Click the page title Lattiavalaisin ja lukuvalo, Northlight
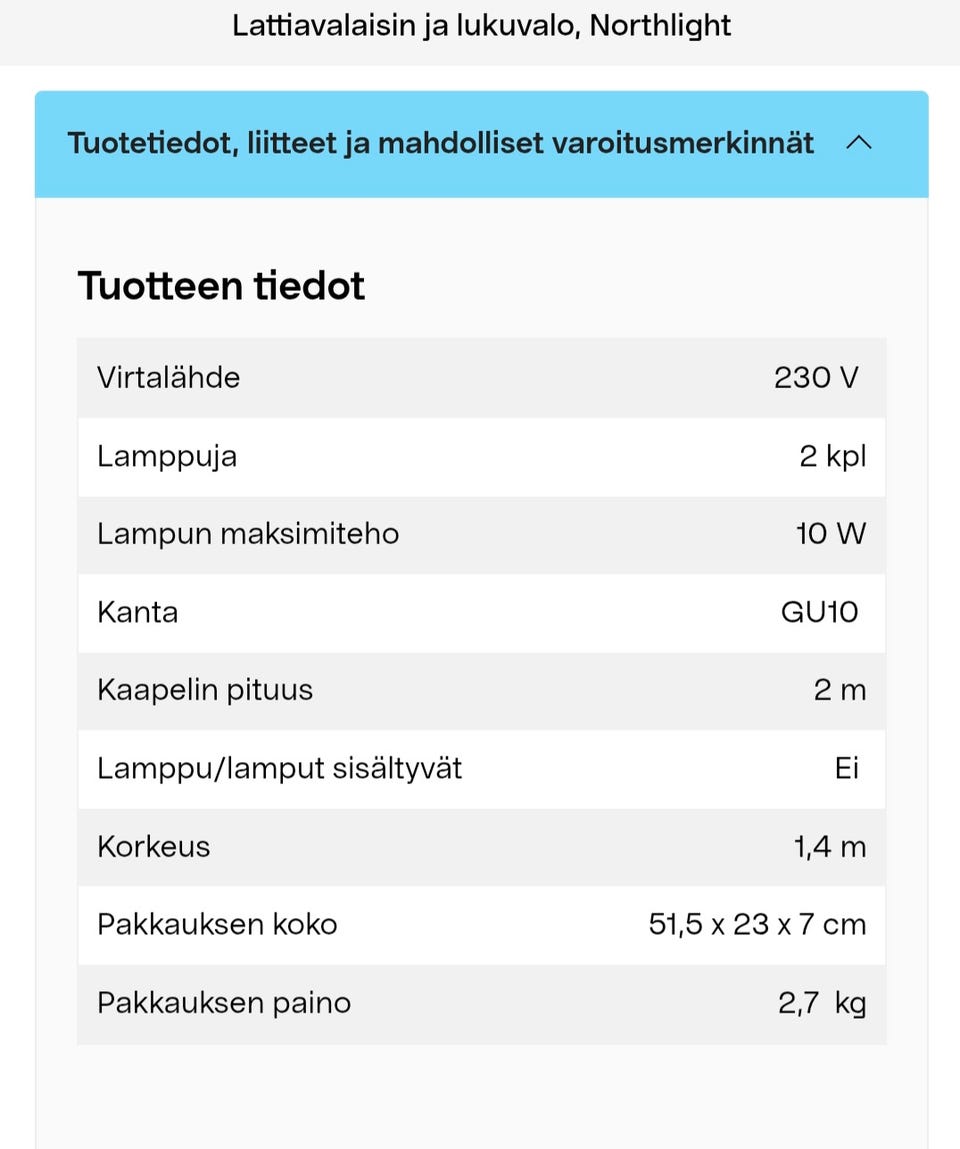960x1149 pixels. (x=480, y=26)
